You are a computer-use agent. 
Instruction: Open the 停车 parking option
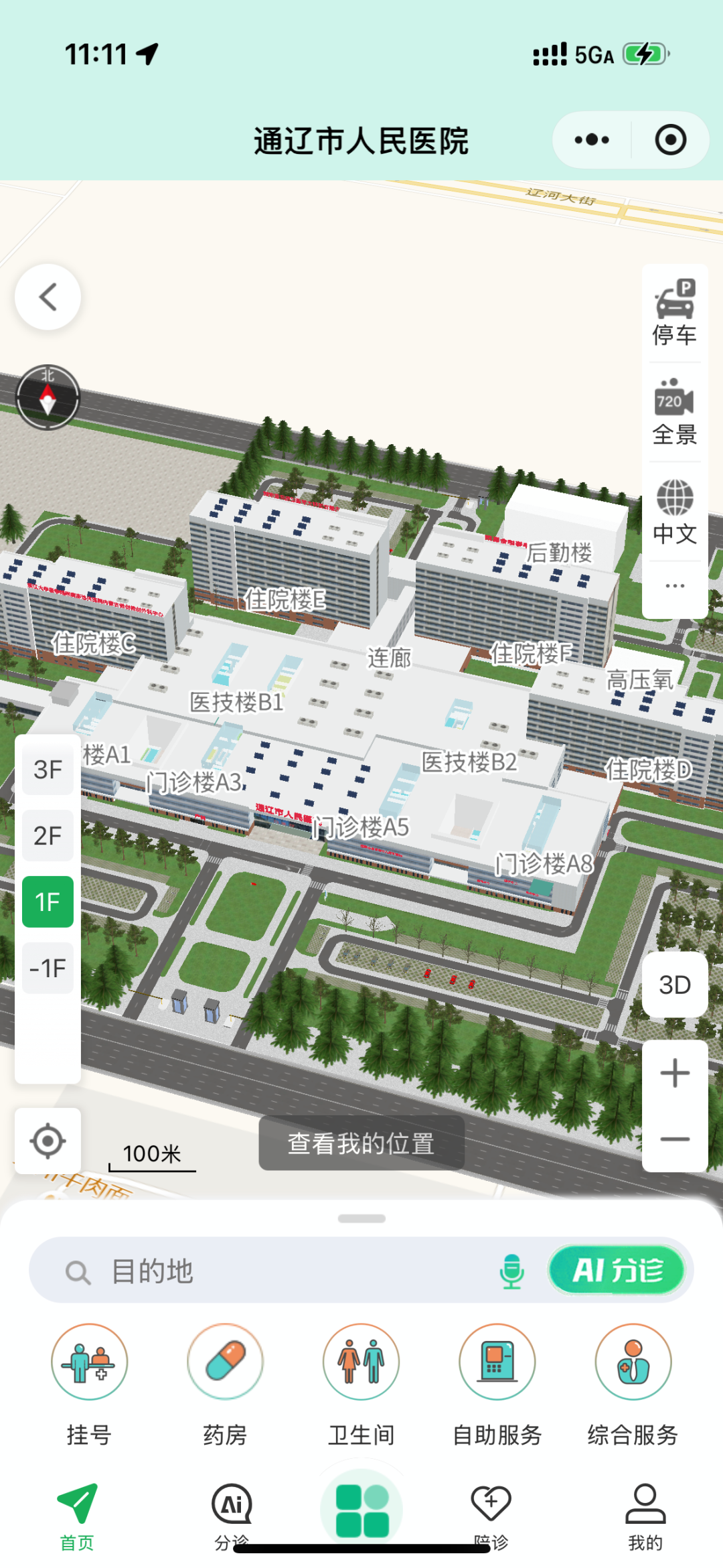675,313
